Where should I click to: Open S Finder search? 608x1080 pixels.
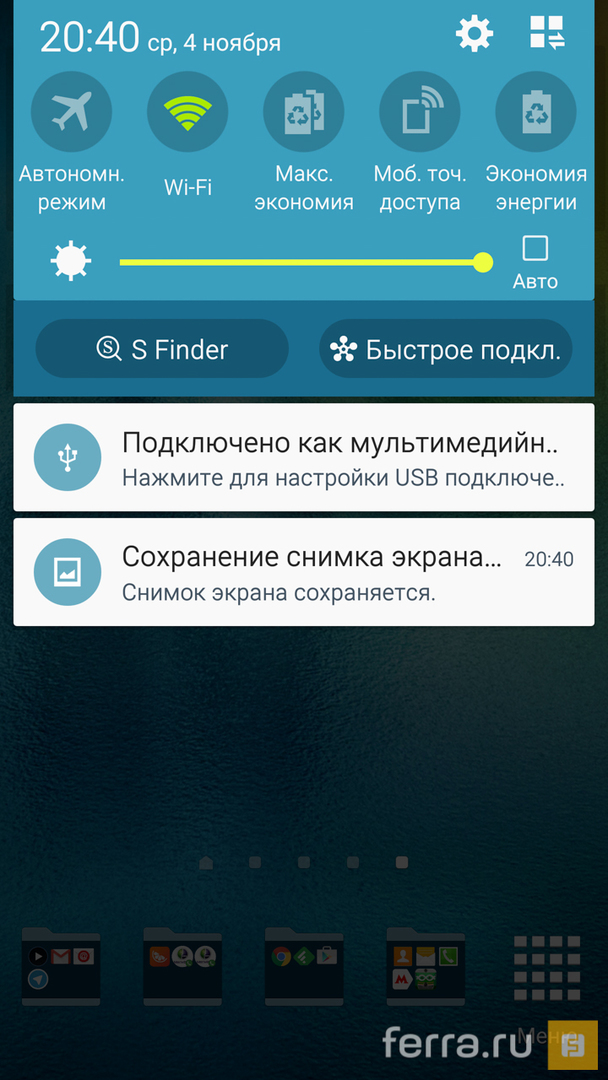click(x=162, y=349)
